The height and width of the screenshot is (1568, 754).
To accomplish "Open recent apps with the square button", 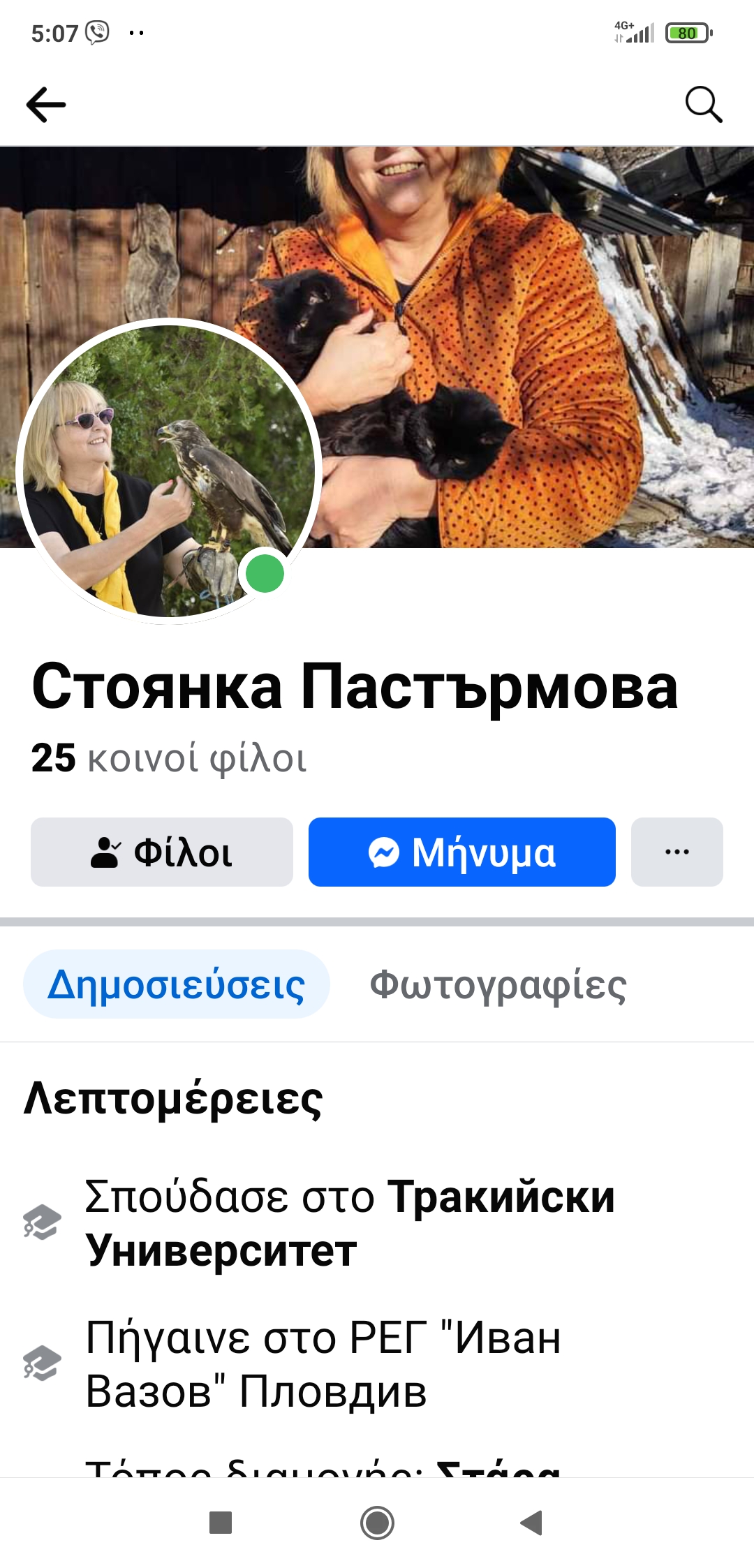I will click(x=221, y=1523).
